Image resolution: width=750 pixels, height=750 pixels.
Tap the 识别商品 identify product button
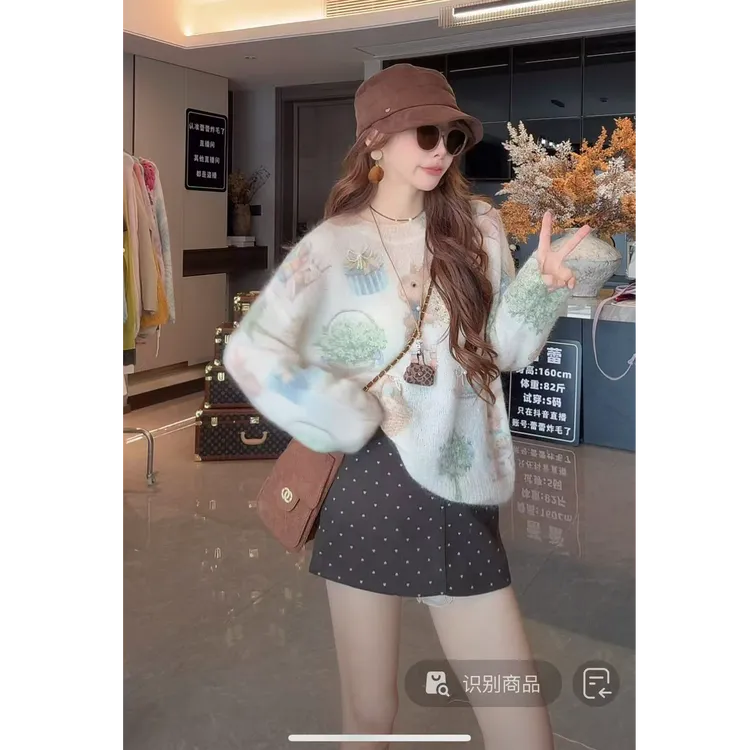click(x=483, y=684)
